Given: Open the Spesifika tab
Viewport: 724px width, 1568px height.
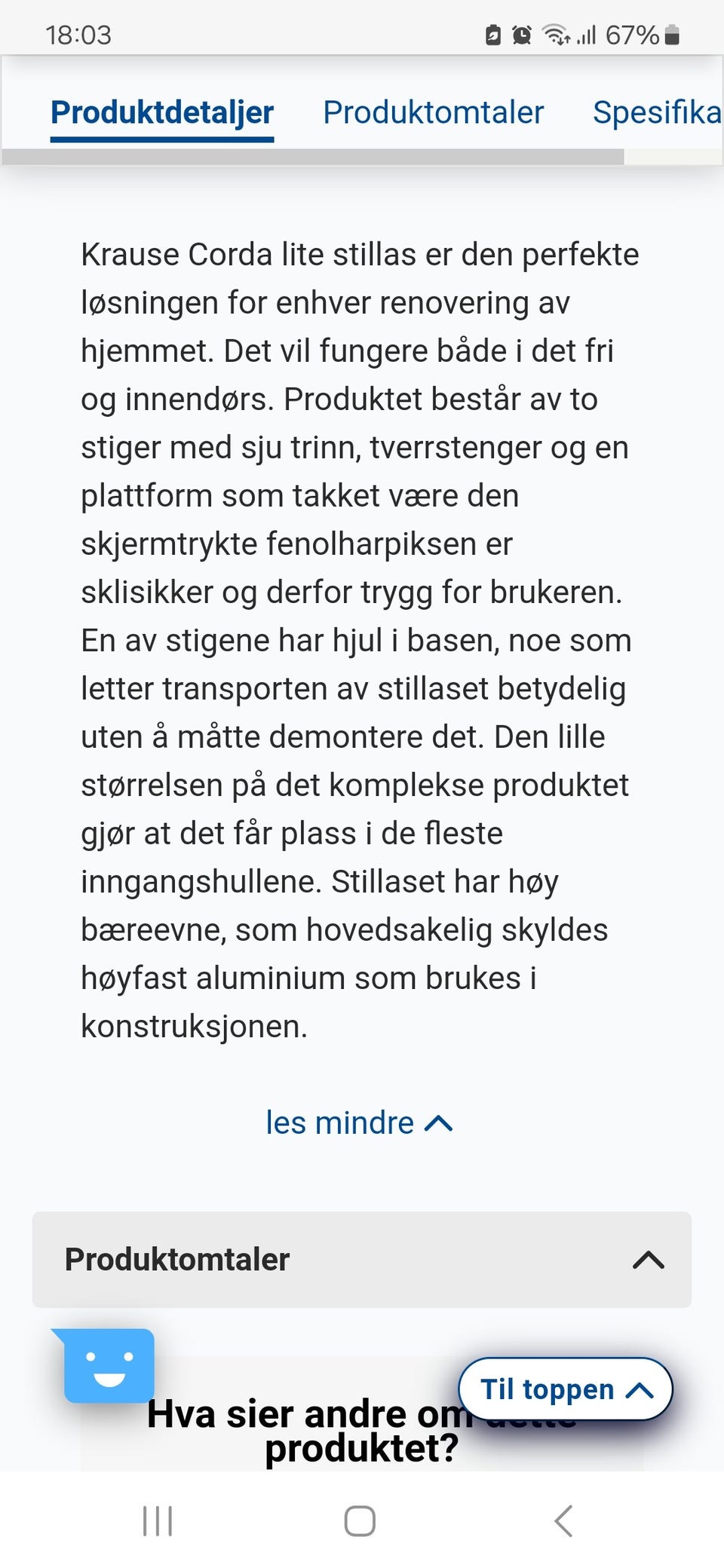Looking at the screenshot, I should (x=656, y=112).
